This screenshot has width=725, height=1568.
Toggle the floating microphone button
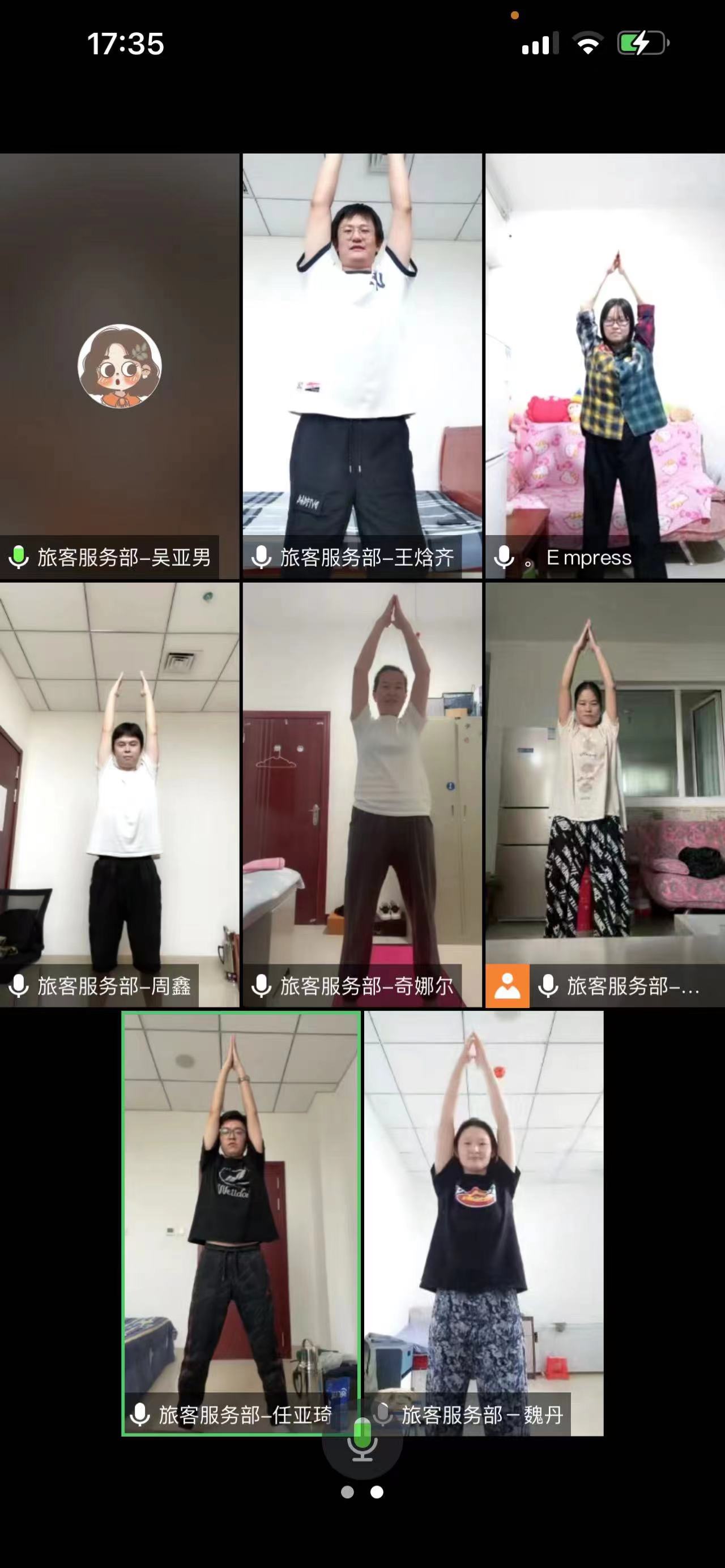362,1442
